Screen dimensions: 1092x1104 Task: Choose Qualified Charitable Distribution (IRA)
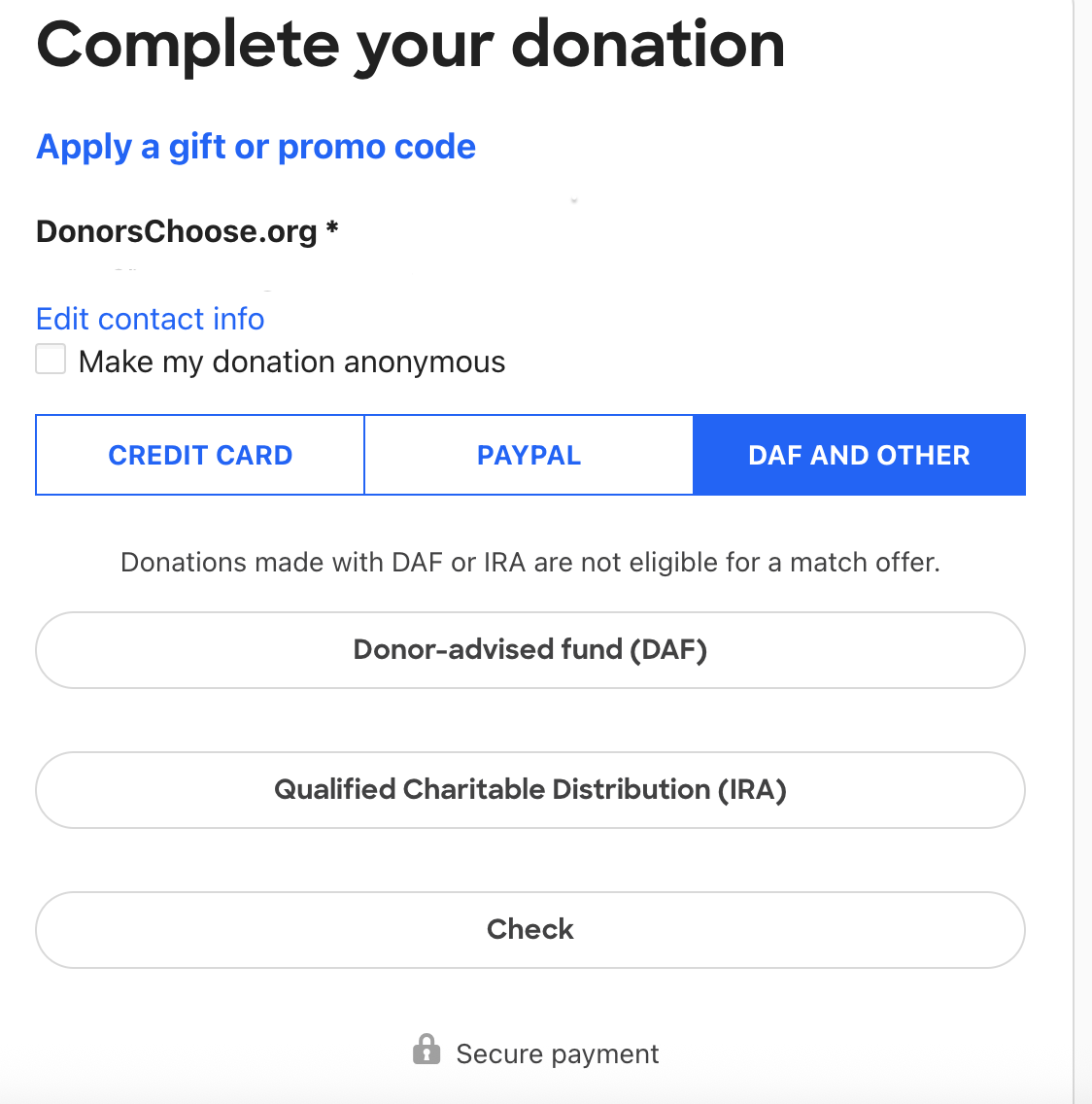click(529, 789)
